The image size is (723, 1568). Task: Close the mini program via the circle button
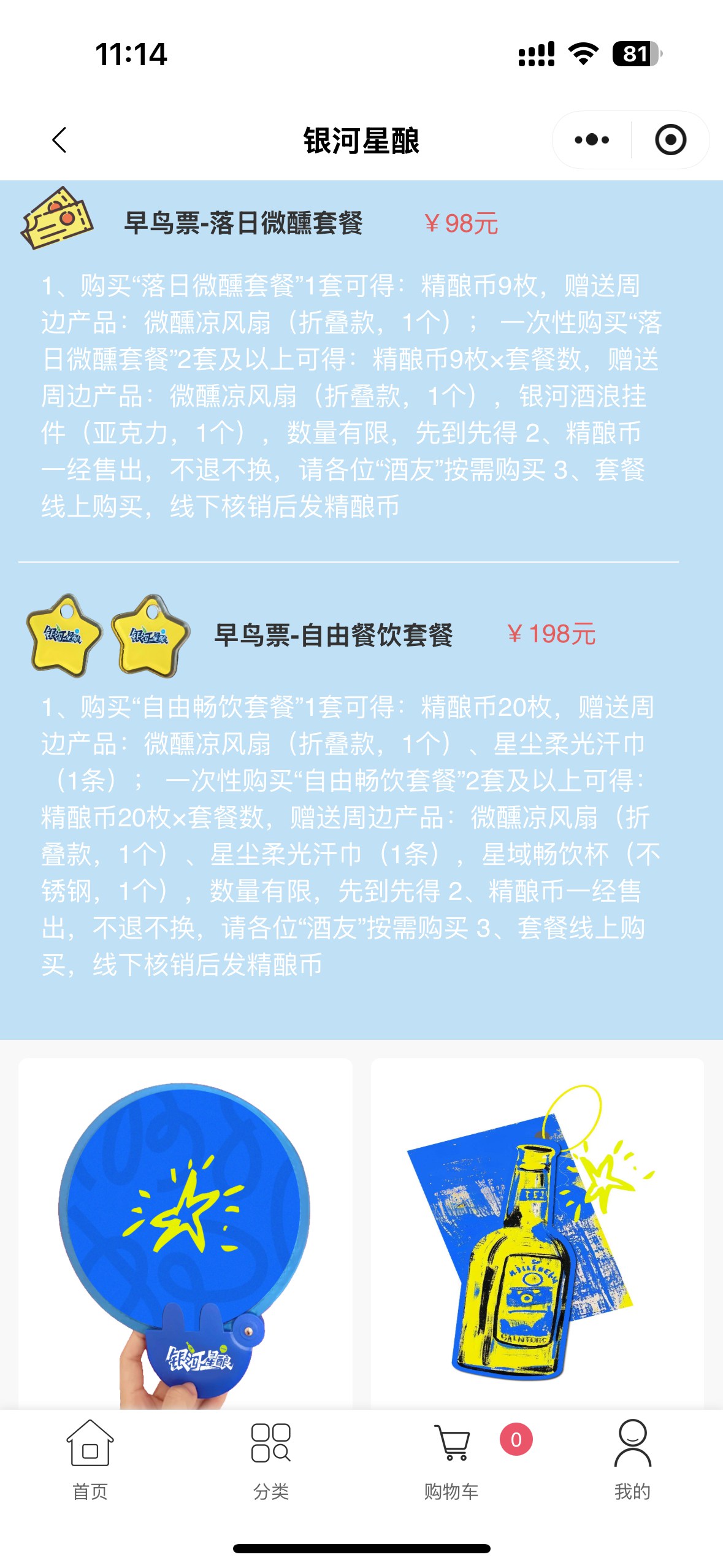[670, 140]
